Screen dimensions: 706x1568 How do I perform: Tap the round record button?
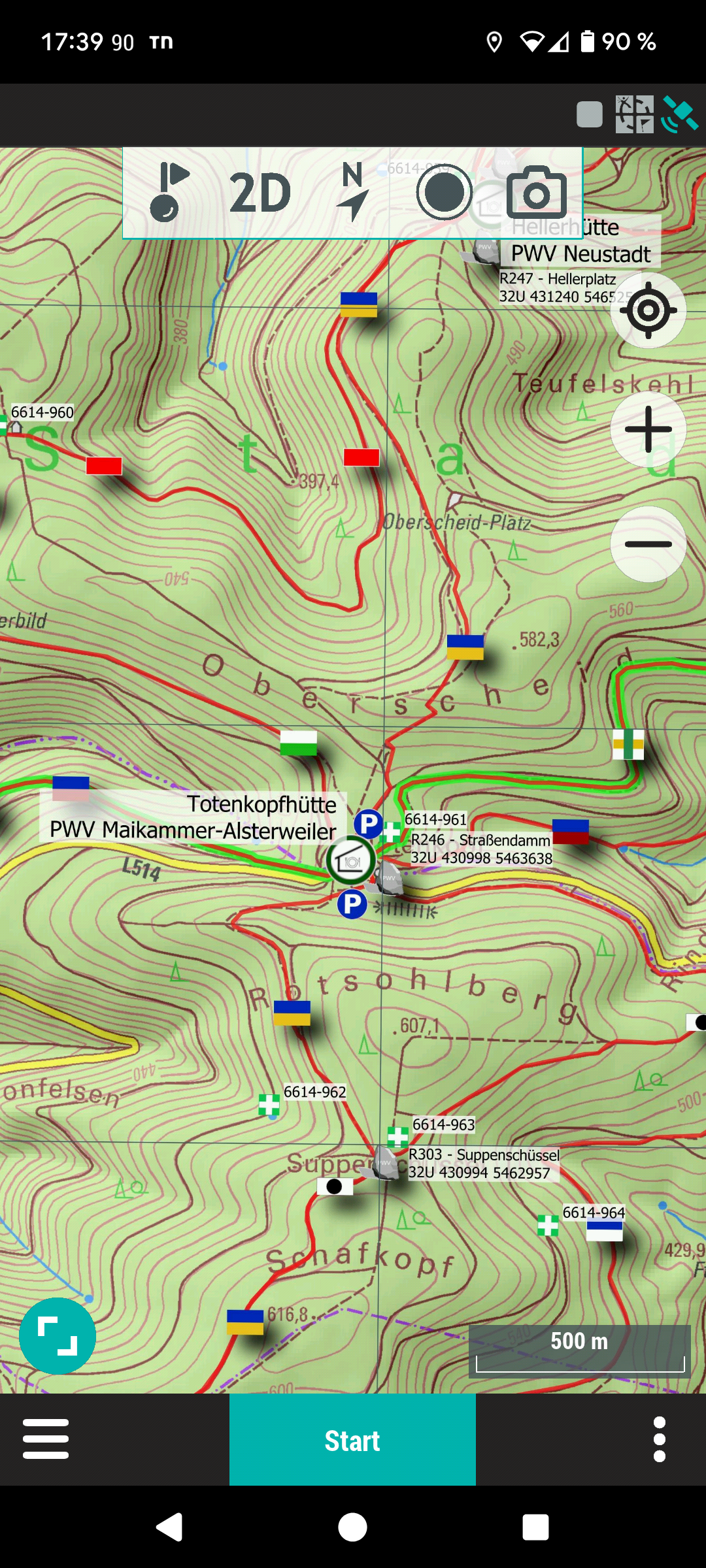[x=444, y=193]
